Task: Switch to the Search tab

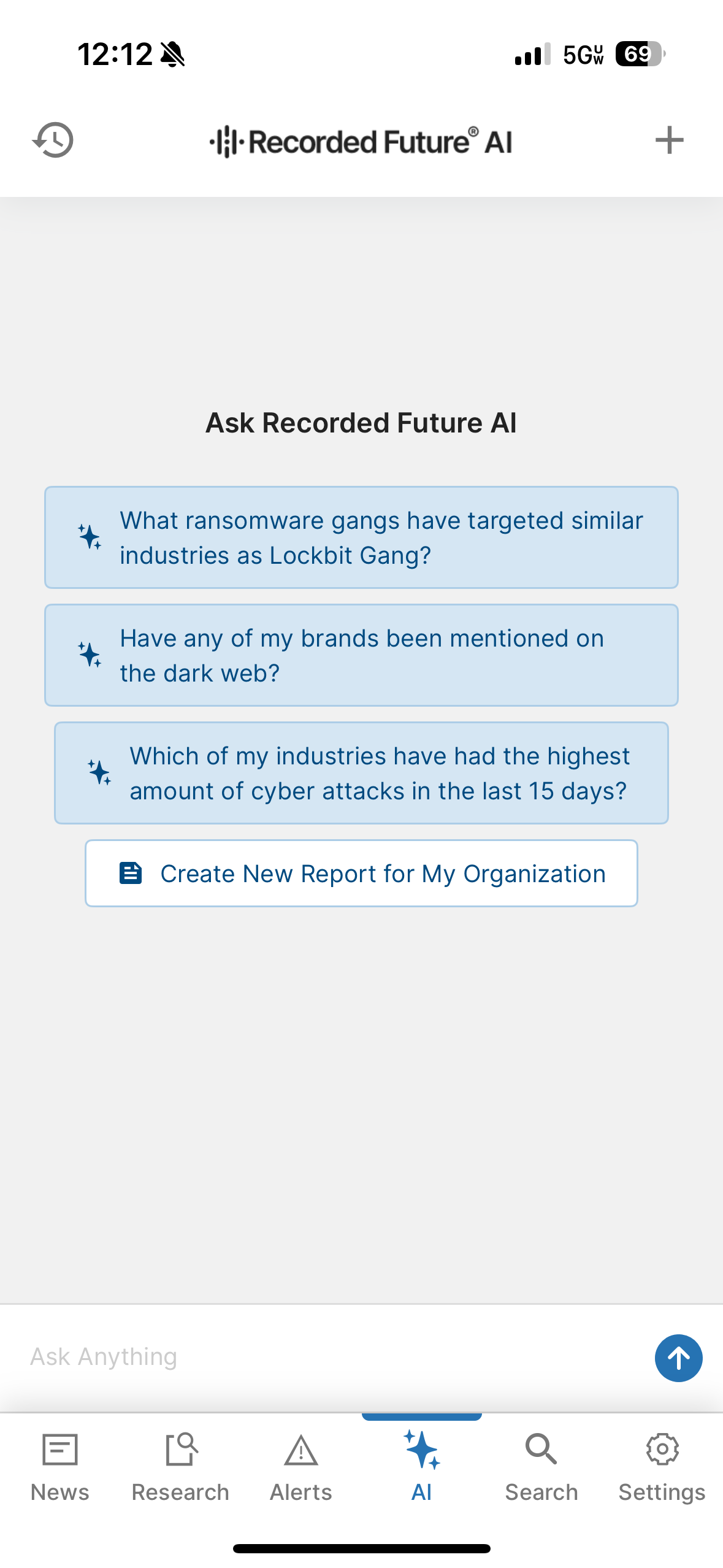Action: point(541,1467)
